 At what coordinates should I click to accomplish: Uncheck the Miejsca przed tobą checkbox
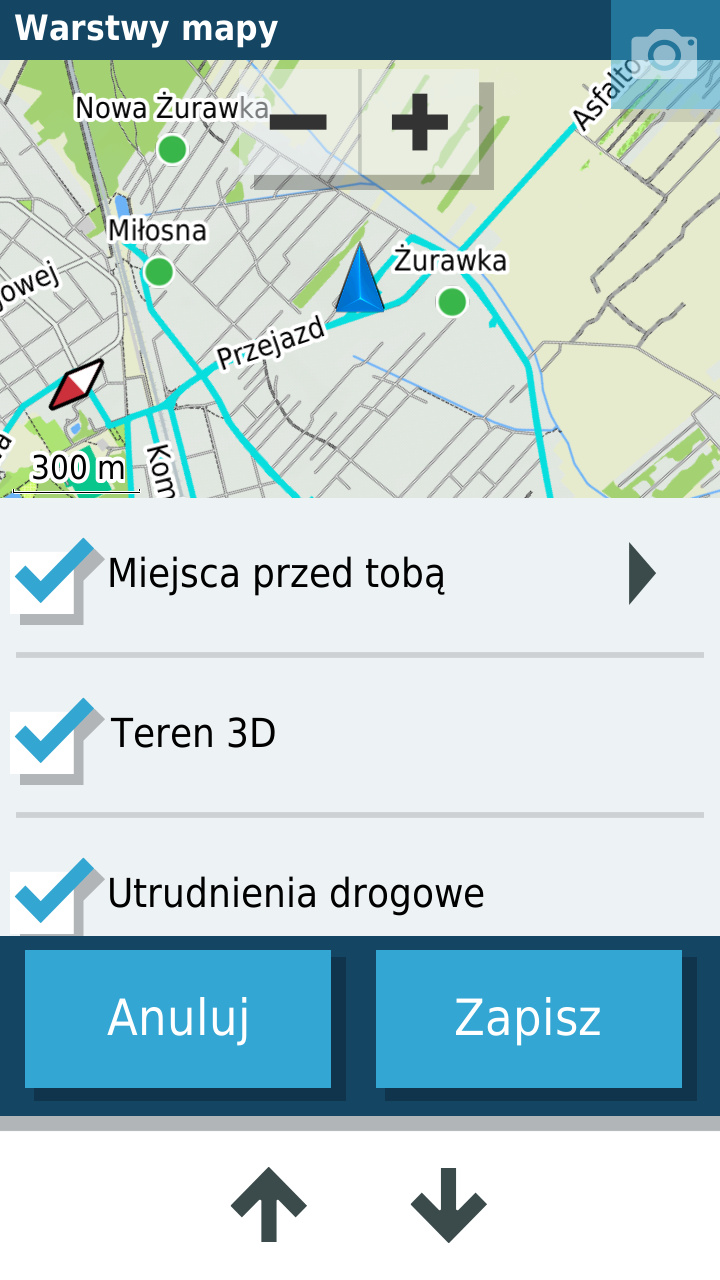(48, 578)
